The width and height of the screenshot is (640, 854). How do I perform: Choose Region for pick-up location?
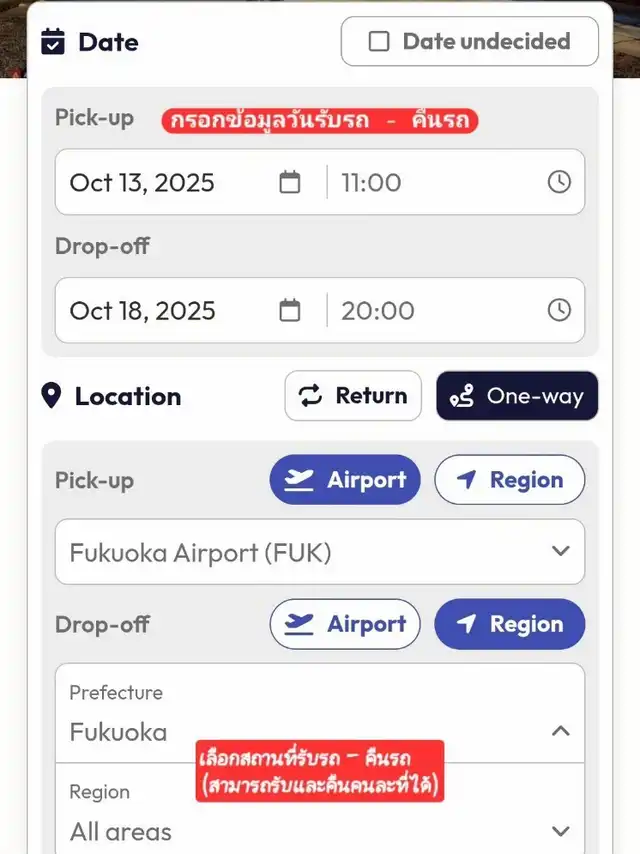510,480
